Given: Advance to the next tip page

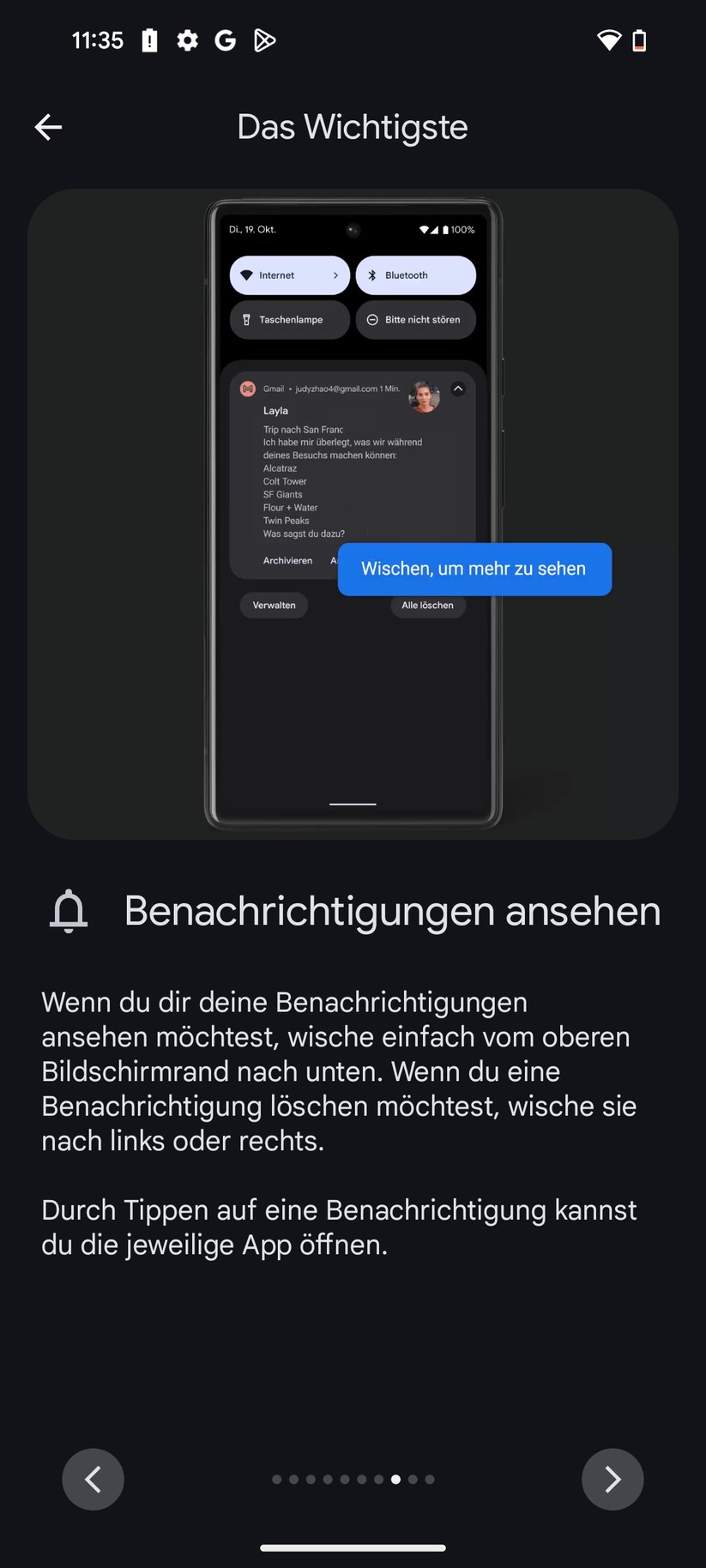Looking at the screenshot, I should tap(612, 1479).
